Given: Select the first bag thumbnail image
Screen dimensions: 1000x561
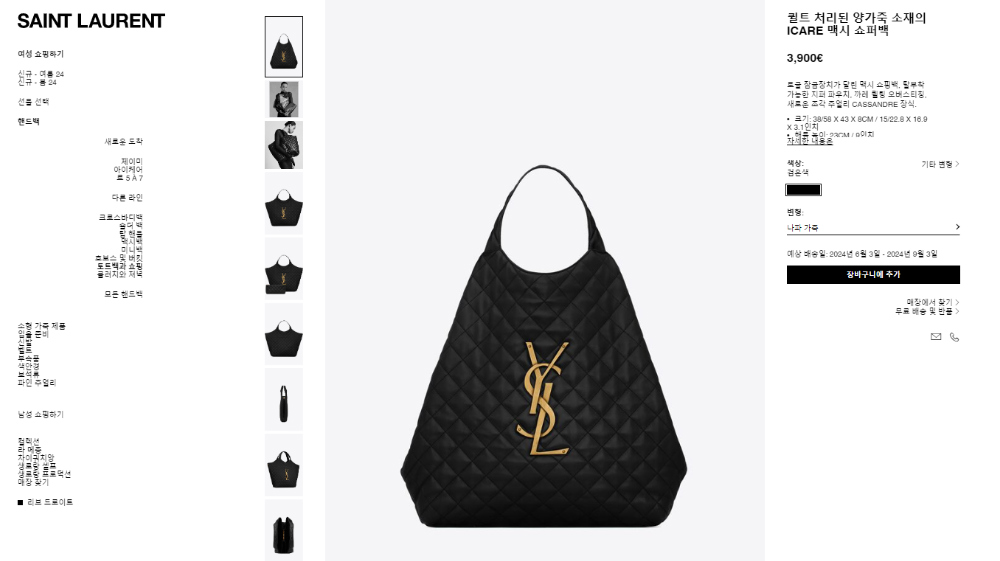Looking at the screenshot, I should 283,46.
